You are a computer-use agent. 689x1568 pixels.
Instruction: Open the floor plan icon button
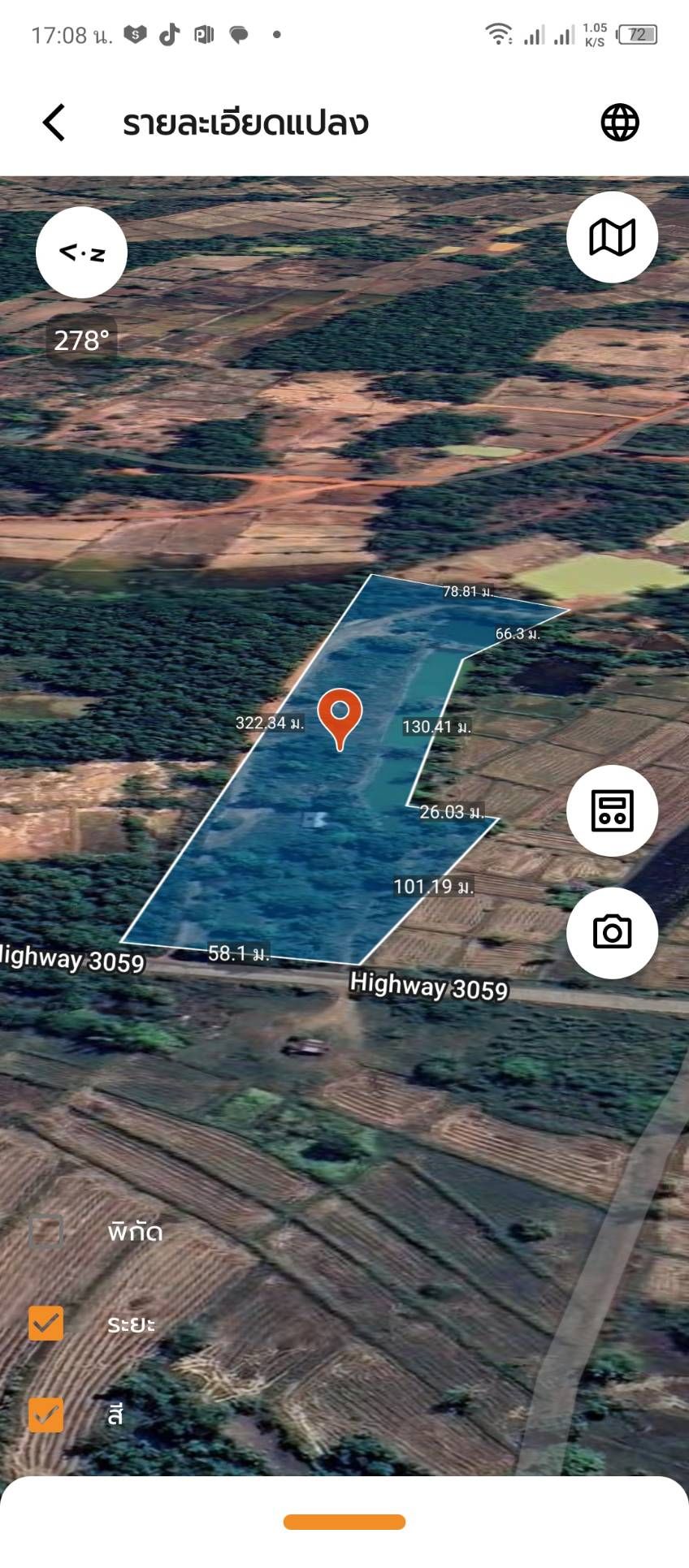coord(612,810)
